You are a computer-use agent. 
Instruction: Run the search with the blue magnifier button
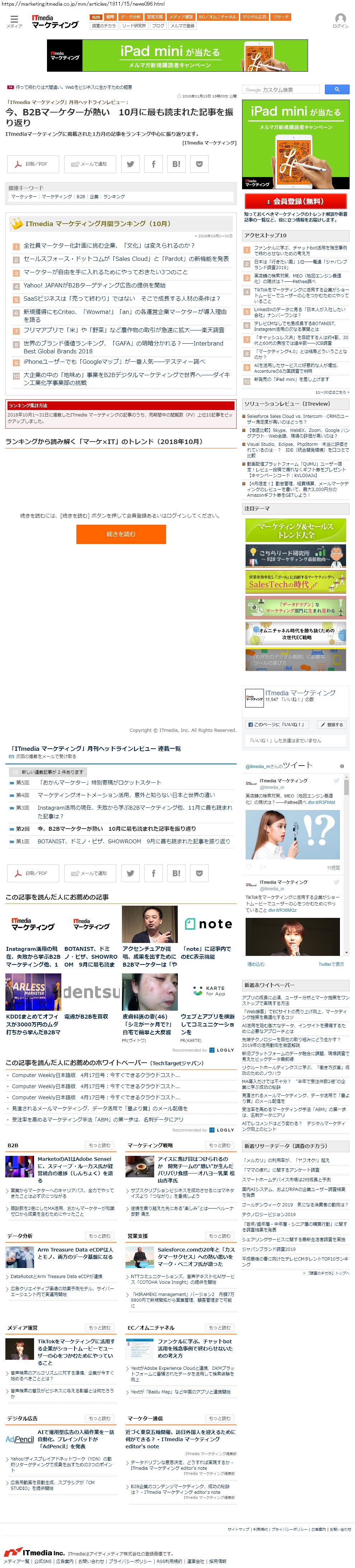(x=337, y=90)
